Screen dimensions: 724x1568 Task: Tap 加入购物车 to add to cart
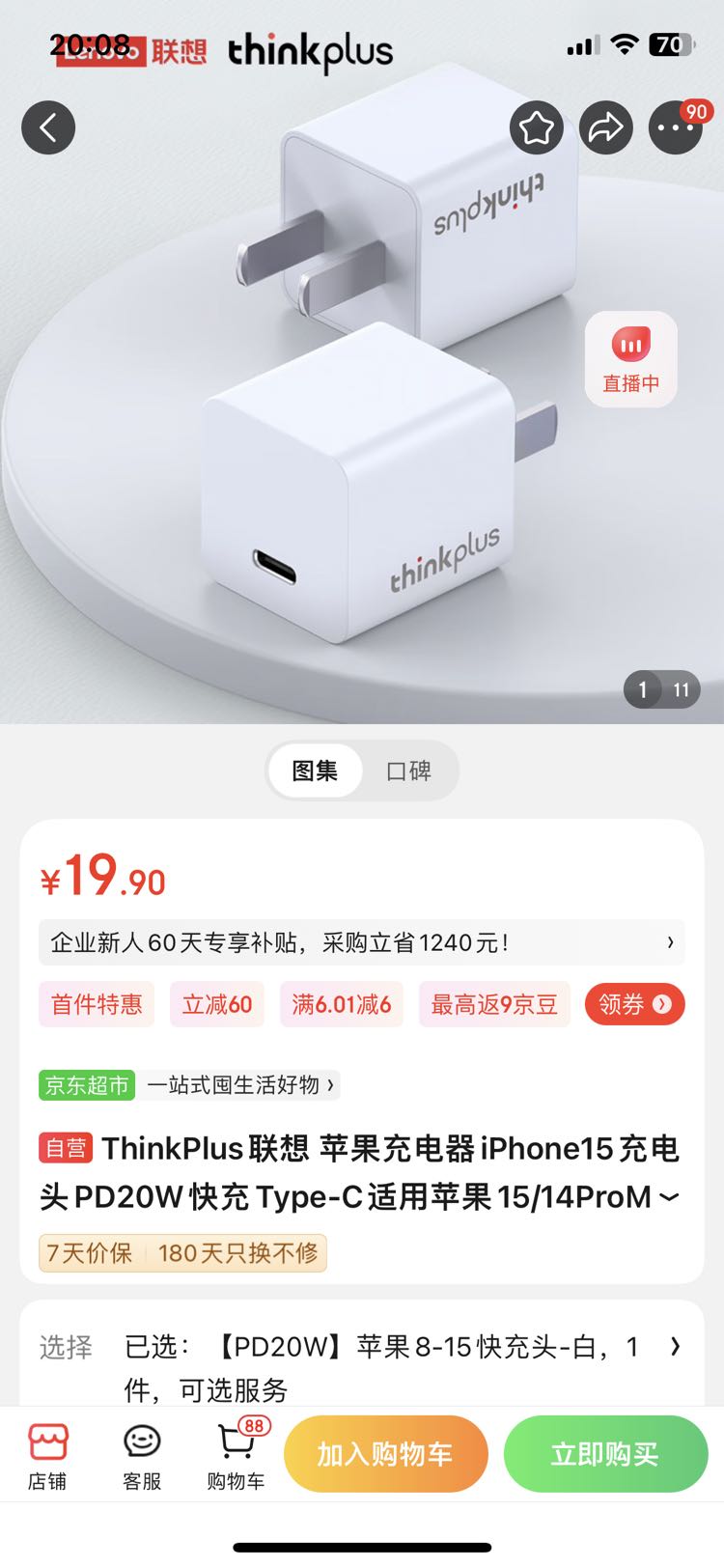pyautogui.click(x=385, y=1454)
